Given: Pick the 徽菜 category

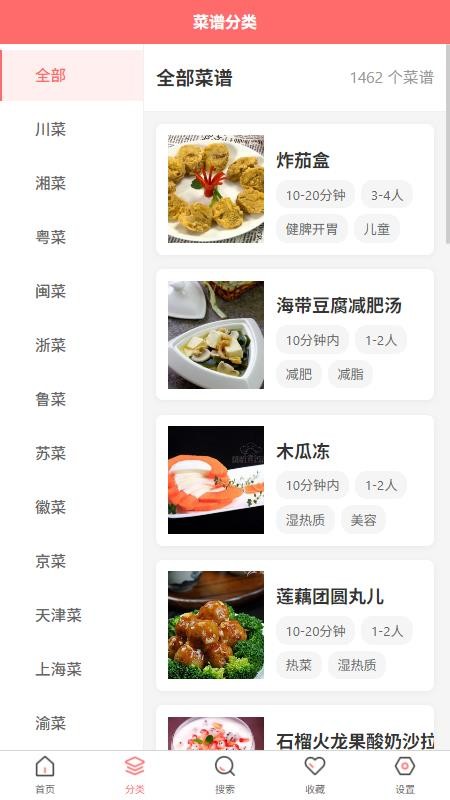Looking at the screenshot, I should coord(71,508).
